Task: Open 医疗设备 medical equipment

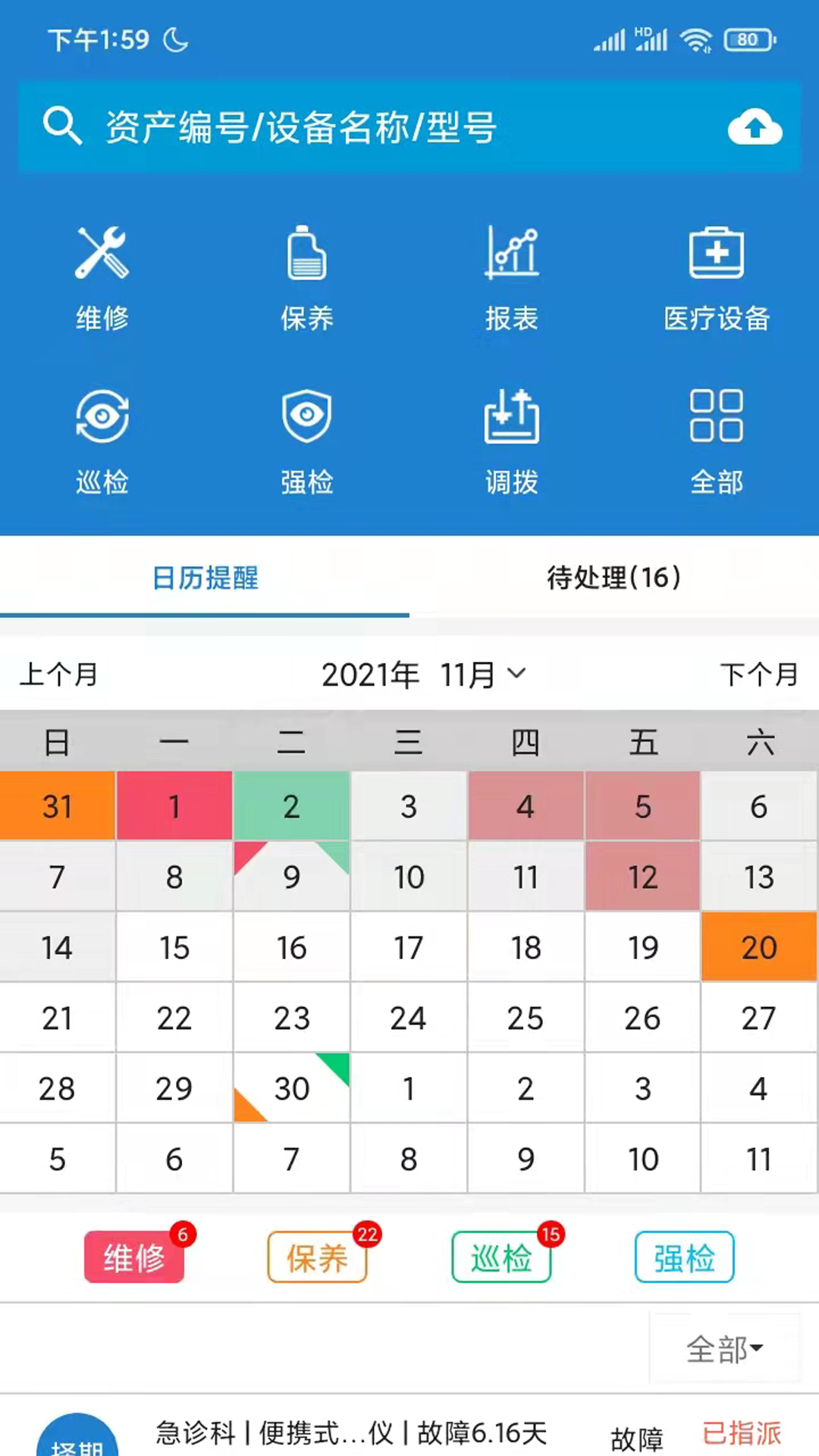Action: [x=717, y=278]
